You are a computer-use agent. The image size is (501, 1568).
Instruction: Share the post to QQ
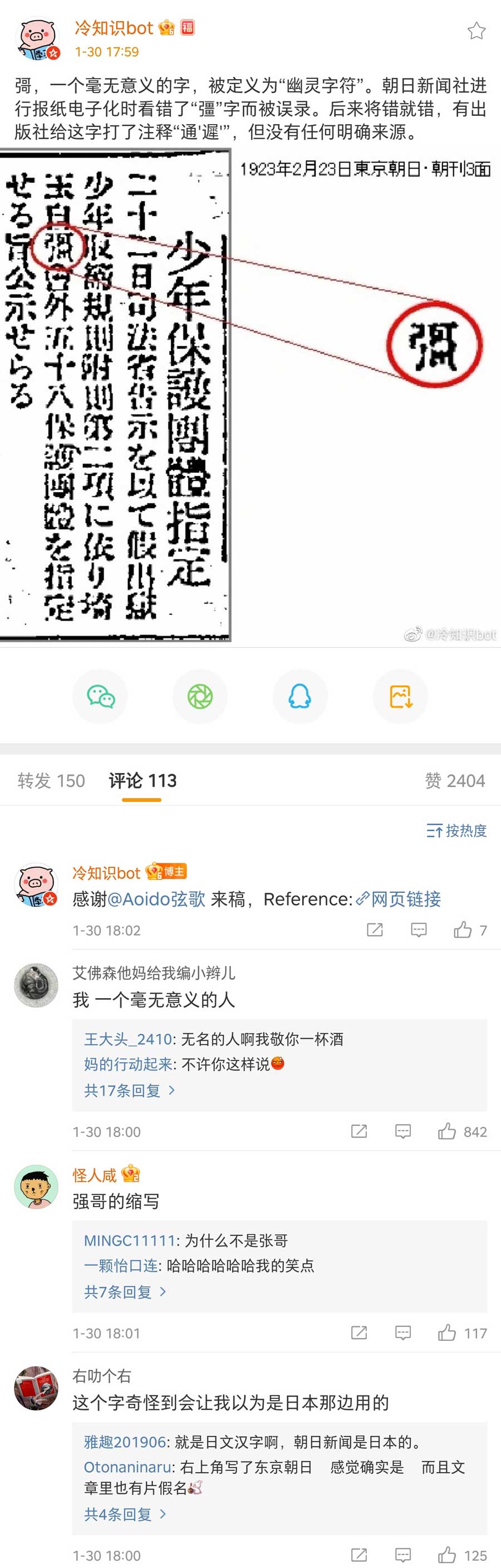[x=299, y=696]
